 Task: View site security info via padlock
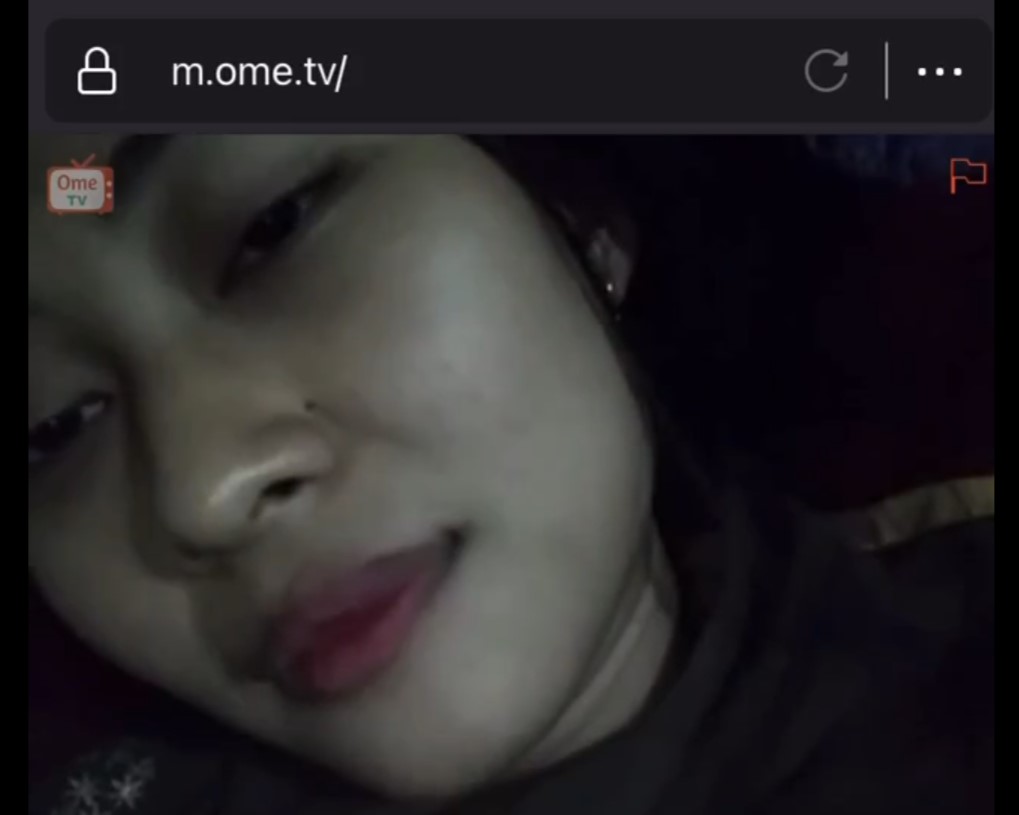pos(97,72)
